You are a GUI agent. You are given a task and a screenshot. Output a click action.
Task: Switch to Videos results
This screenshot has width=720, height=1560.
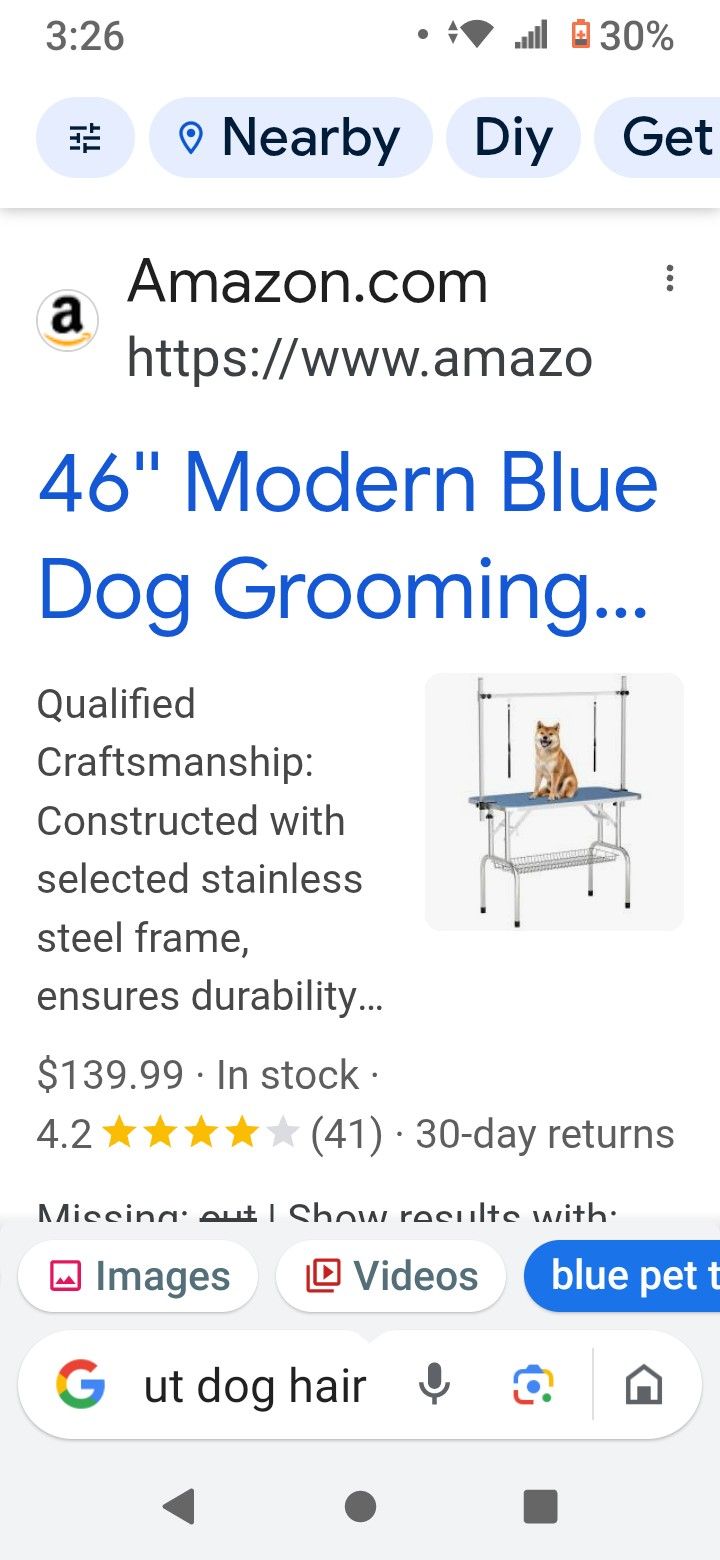pos(391,1276)
